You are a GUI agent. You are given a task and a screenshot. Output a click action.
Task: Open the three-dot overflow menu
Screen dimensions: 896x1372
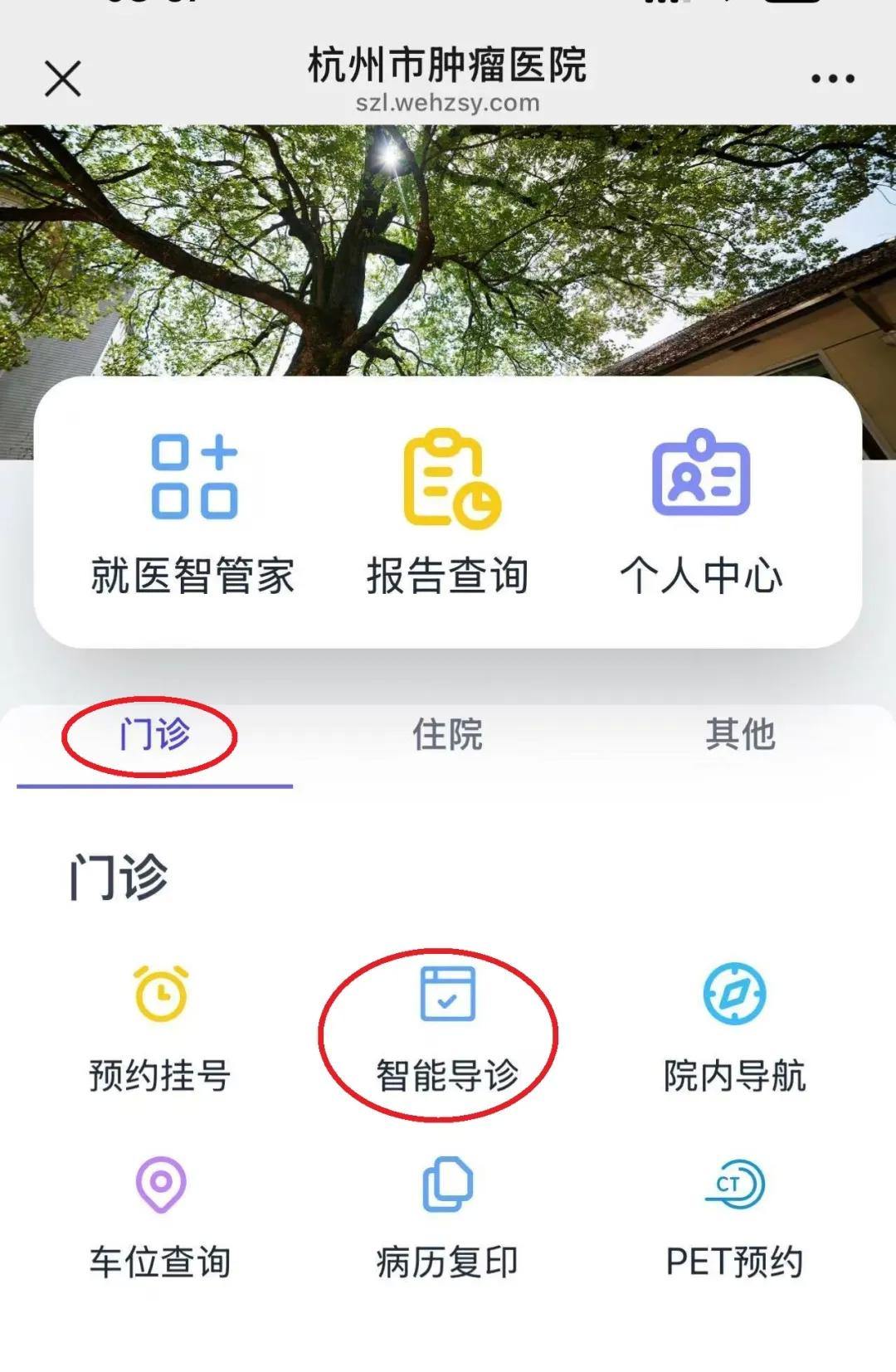(x=832, y=79)
